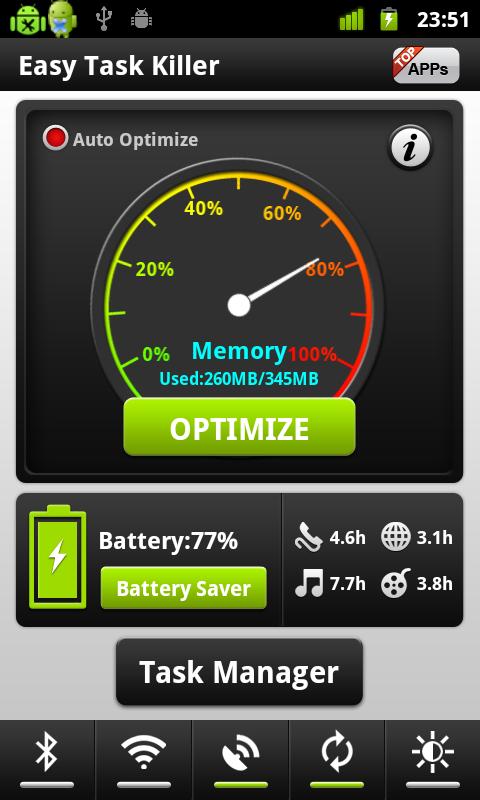Open the Top APPs button
This screenshot has height=800, width=480.
tap(425, 65)
